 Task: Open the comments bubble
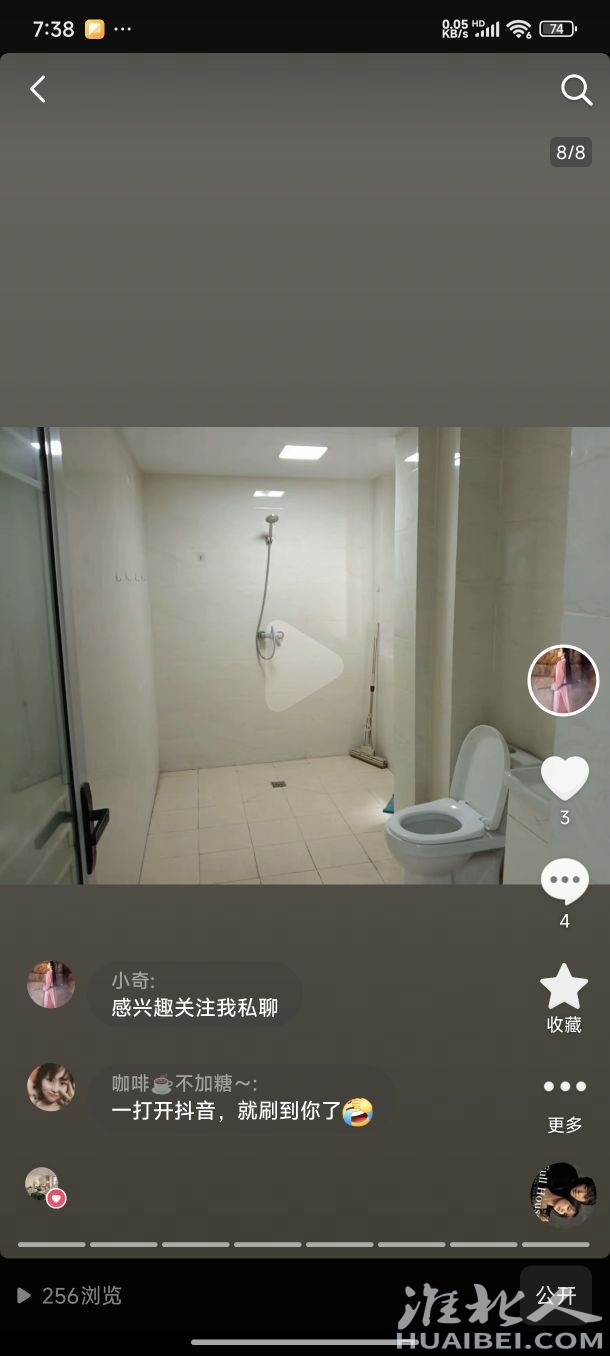click(x=564, y=882)
